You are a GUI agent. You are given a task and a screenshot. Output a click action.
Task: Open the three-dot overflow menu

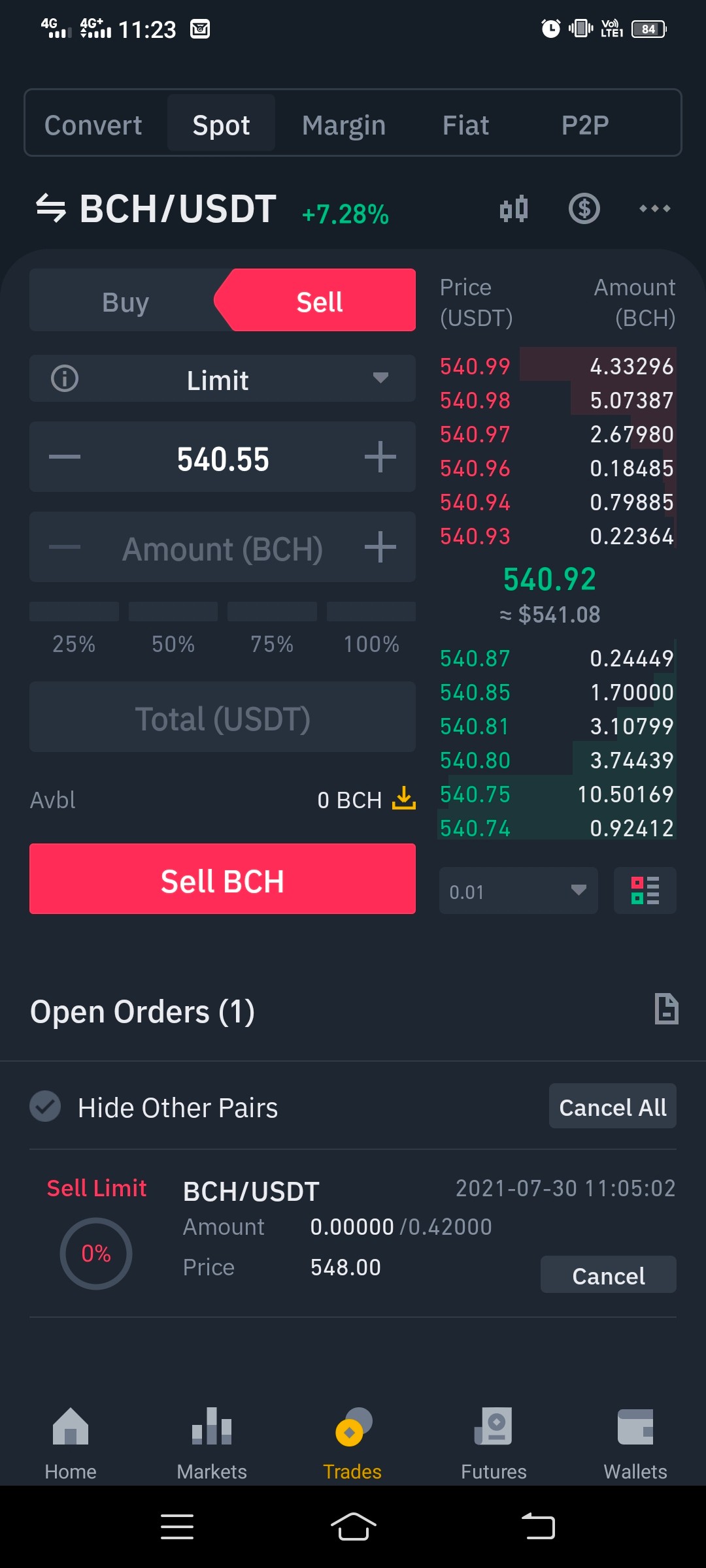click(x=654, y=209)
